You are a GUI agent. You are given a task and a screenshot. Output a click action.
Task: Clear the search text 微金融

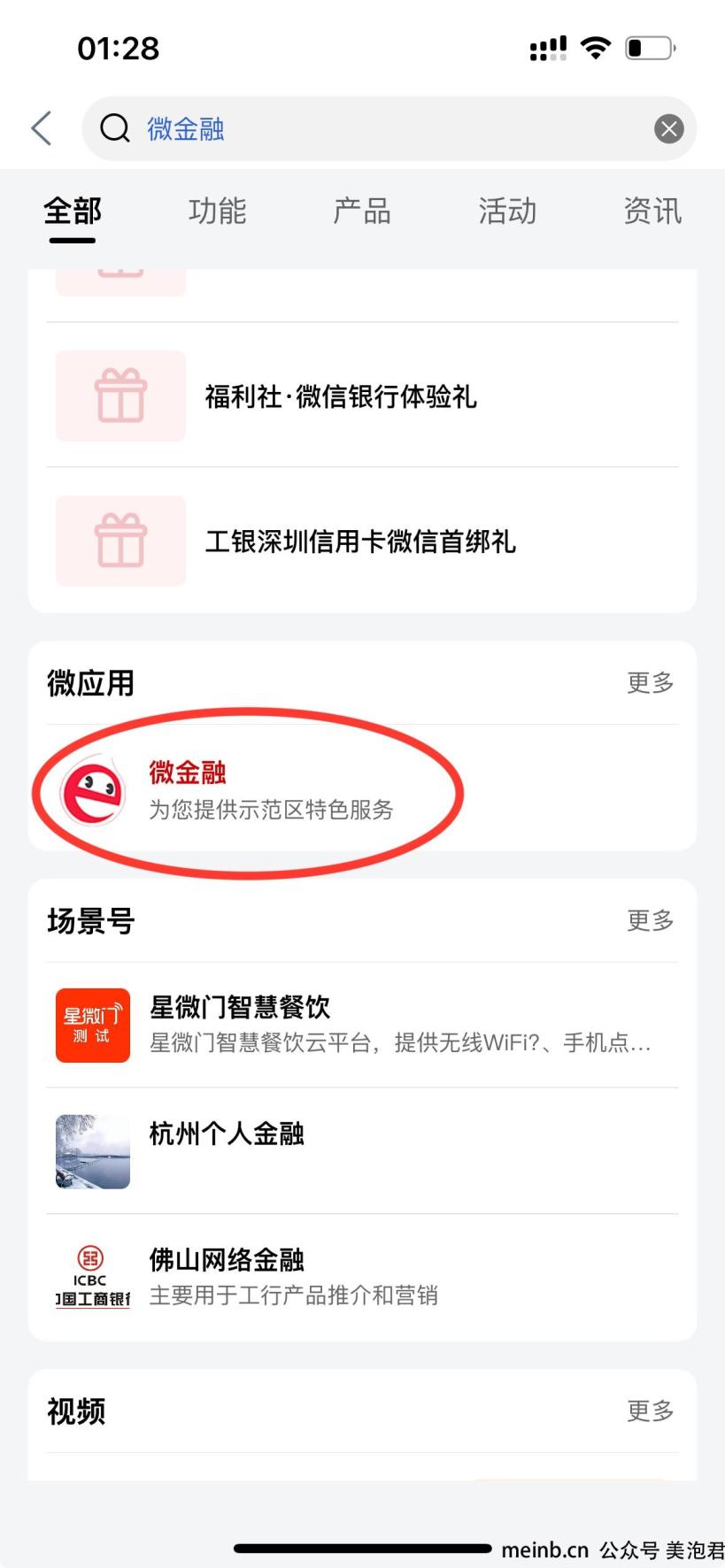tap(668, 129)
